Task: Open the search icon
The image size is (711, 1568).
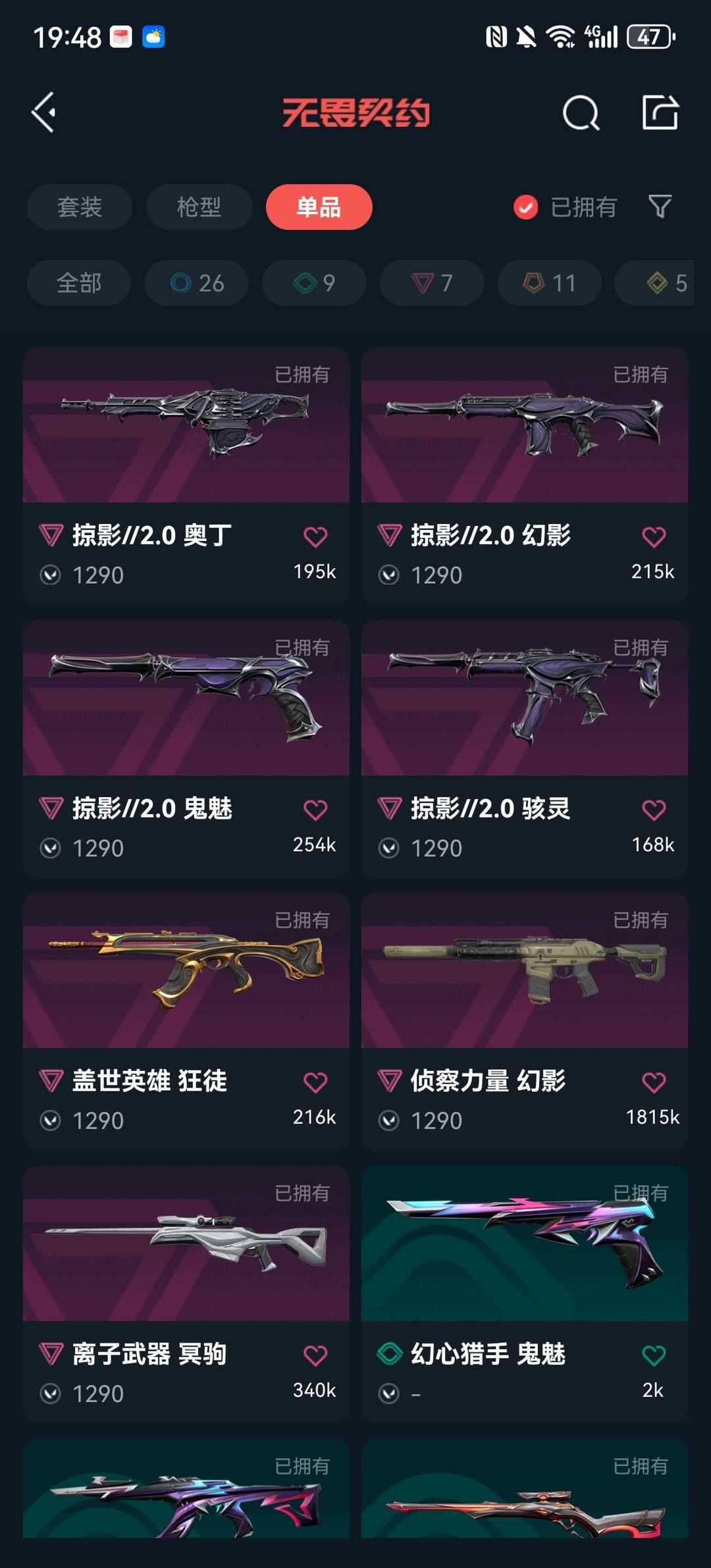Action: 581,113
